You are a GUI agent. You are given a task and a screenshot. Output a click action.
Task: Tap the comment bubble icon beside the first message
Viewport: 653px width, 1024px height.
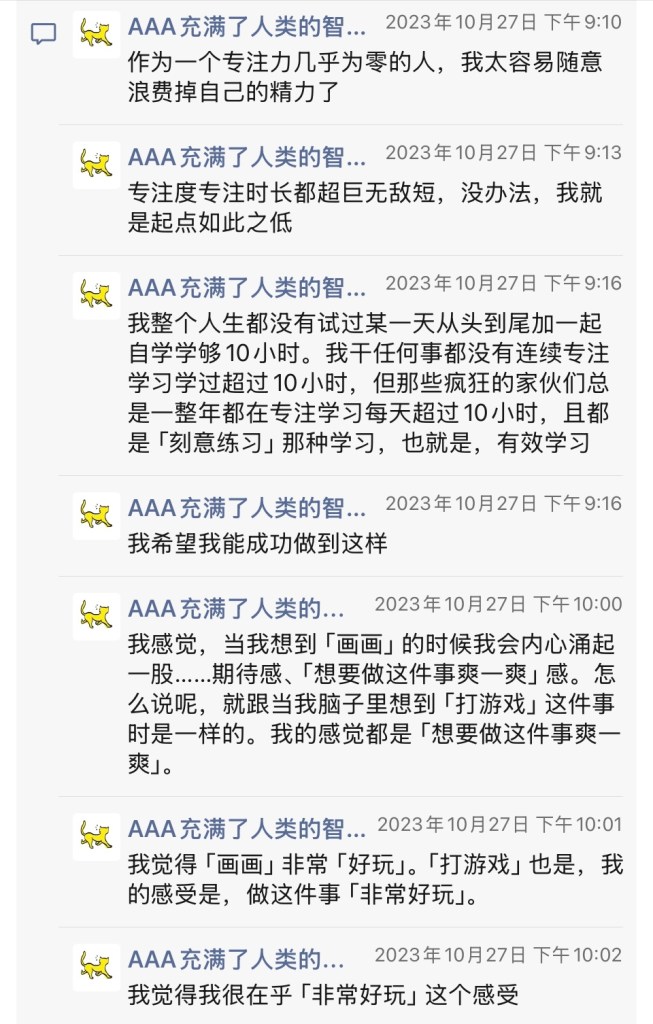pos(43,35)
